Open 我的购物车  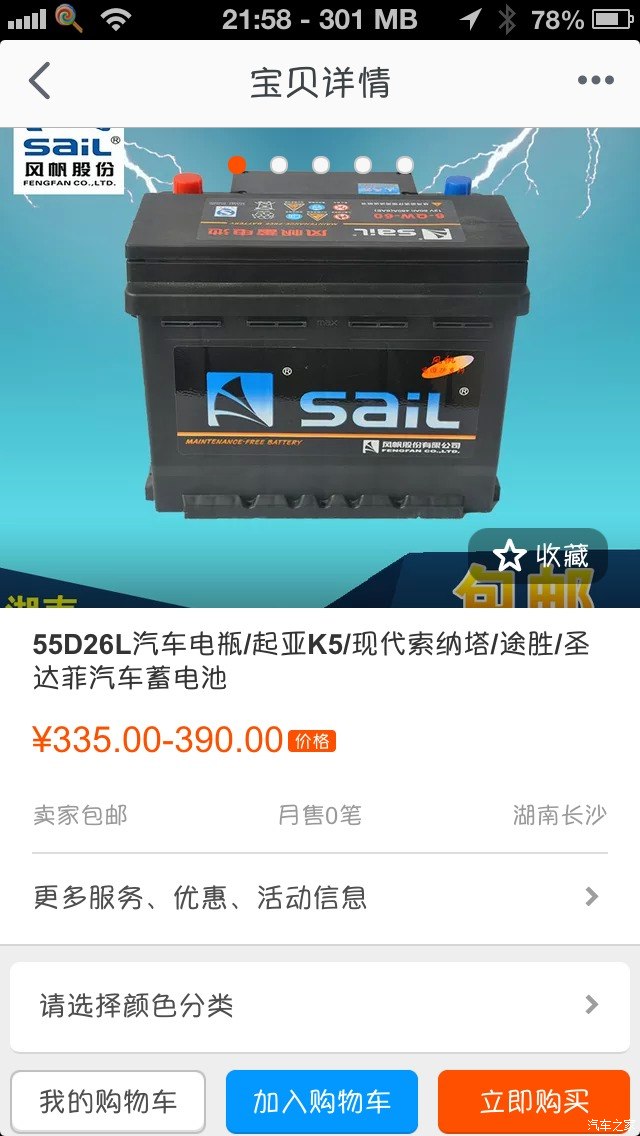coord(108,1102)
